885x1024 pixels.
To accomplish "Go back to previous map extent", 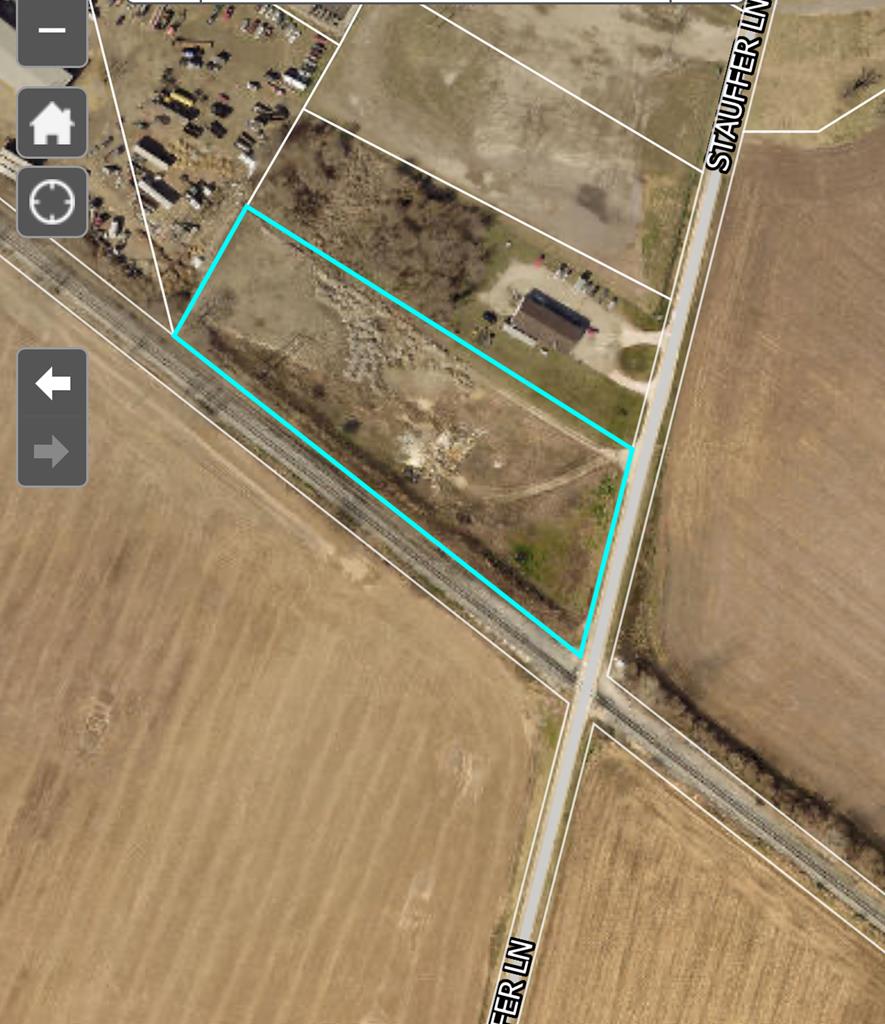I will point(52,383).
